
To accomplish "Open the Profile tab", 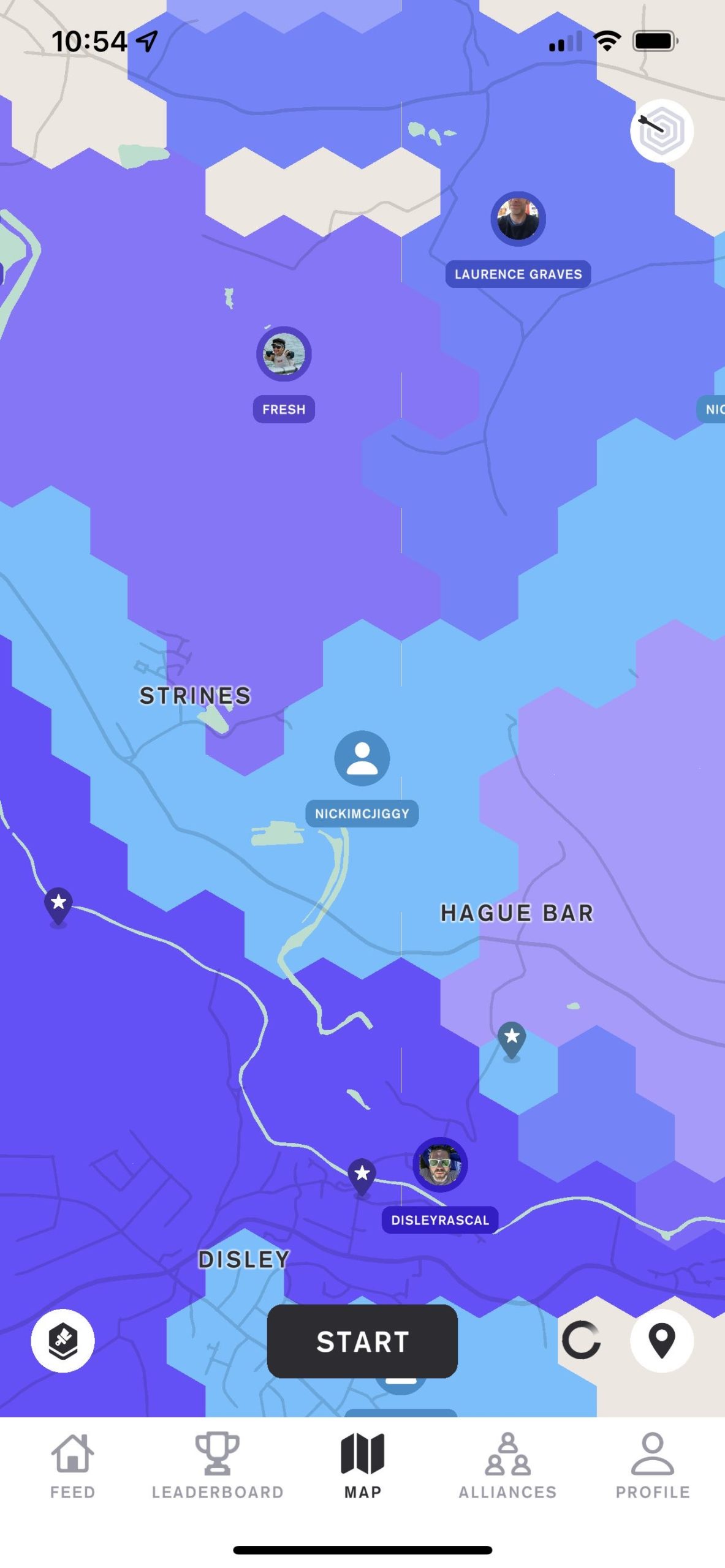I will [x=653, y=1465].
